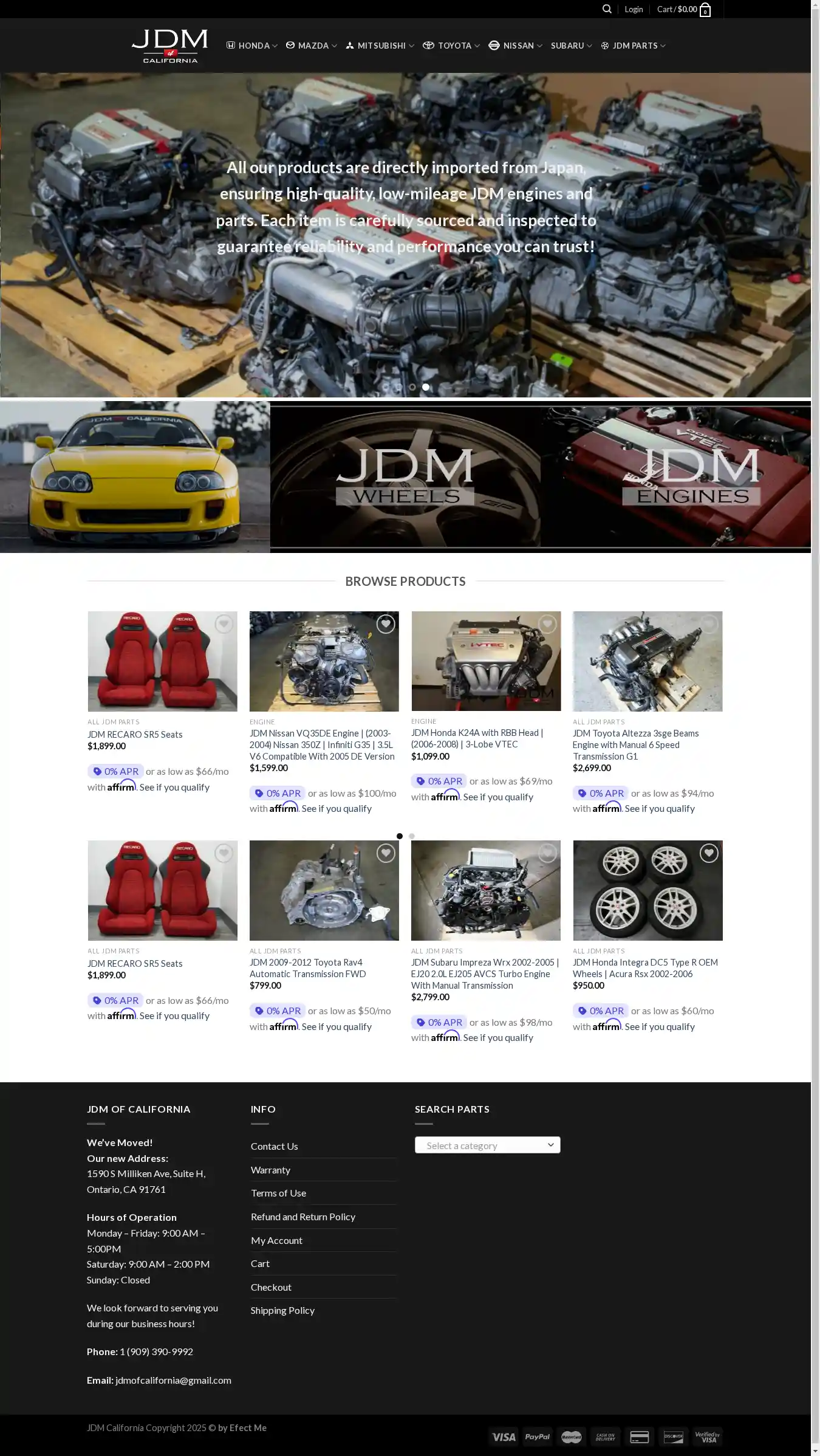View JDM Toyota Altezza 3sge Beams Engine
The width and height of the screenshot is (820, 1456).
click(x=635, y=744)
